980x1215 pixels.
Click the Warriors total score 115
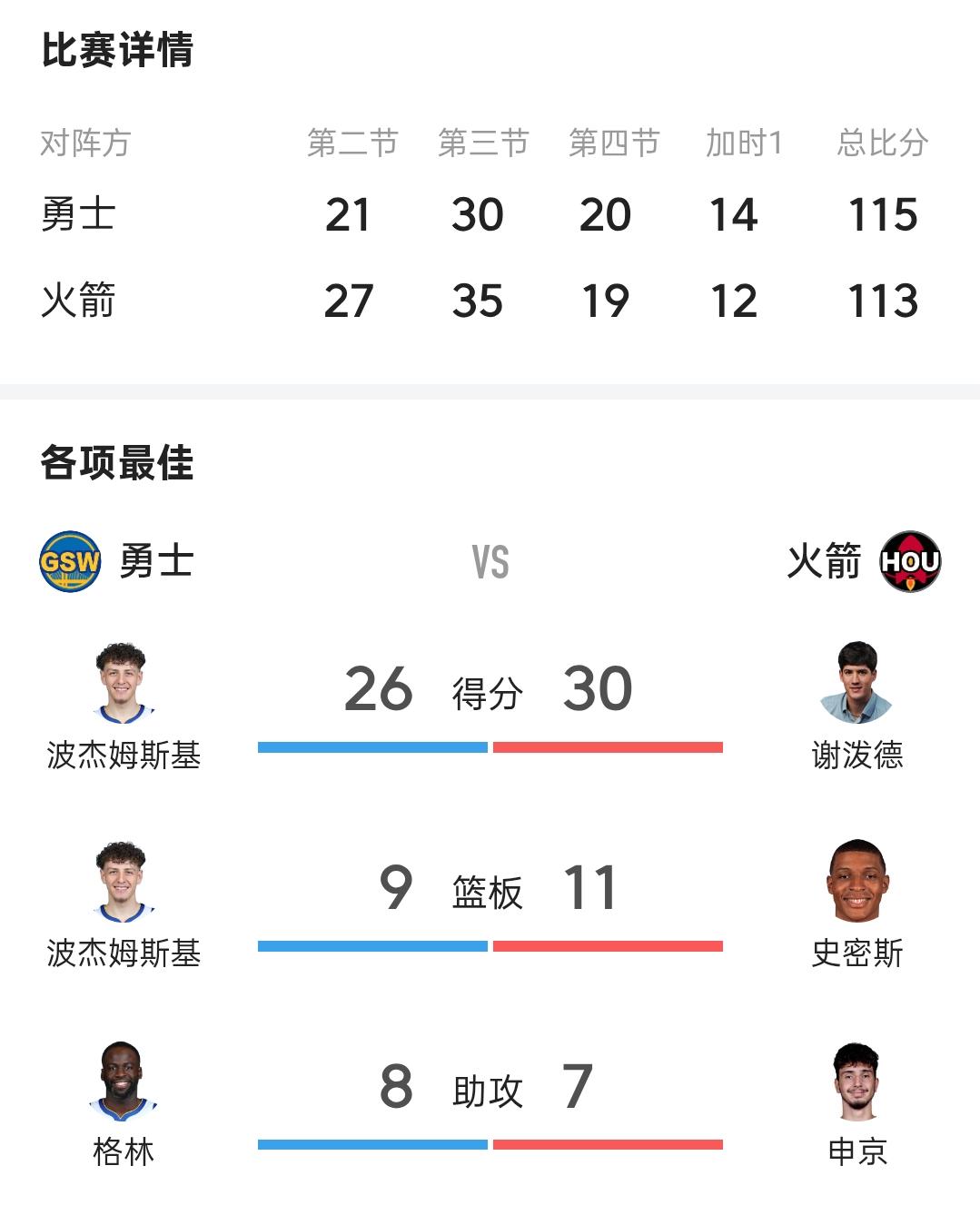882,216
